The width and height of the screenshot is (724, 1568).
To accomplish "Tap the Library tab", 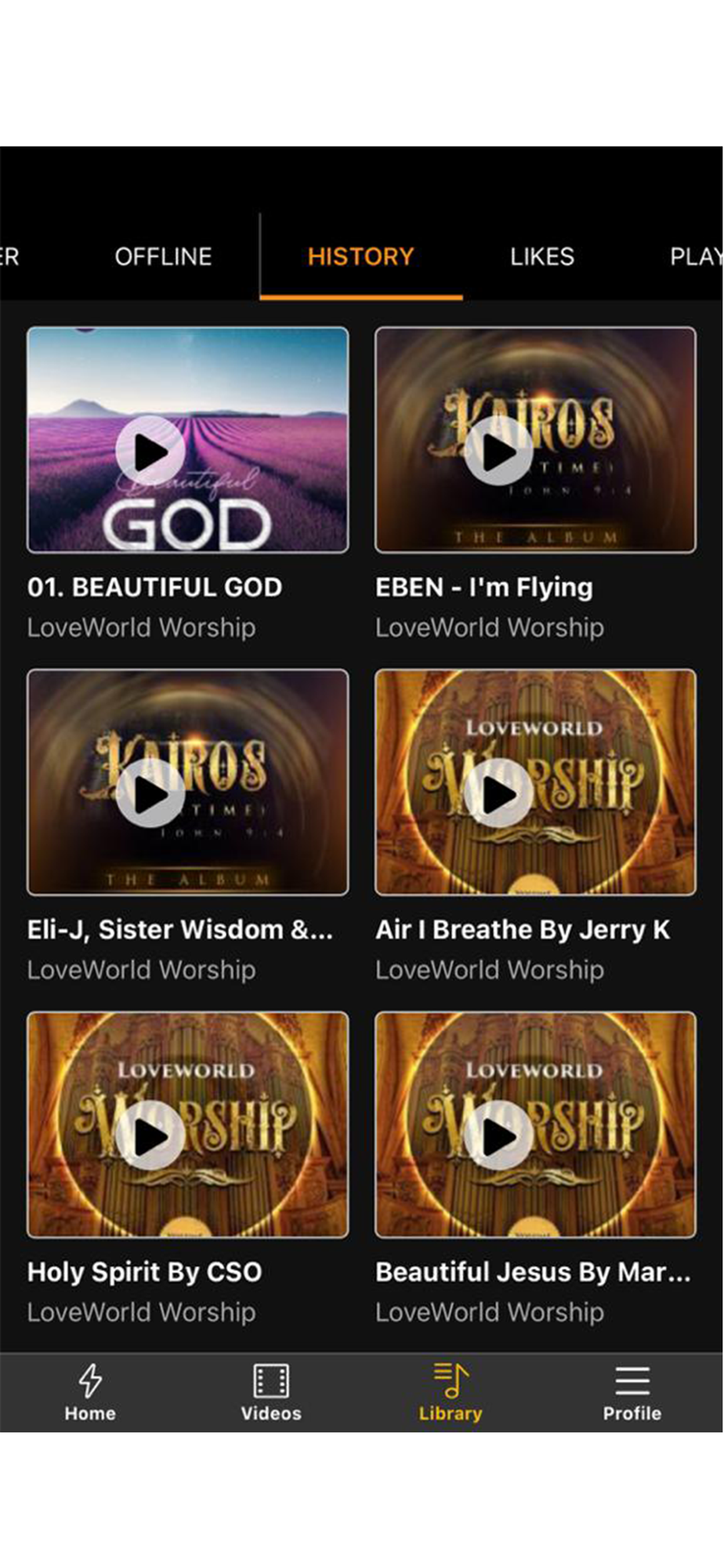I will coord(451,1392).
